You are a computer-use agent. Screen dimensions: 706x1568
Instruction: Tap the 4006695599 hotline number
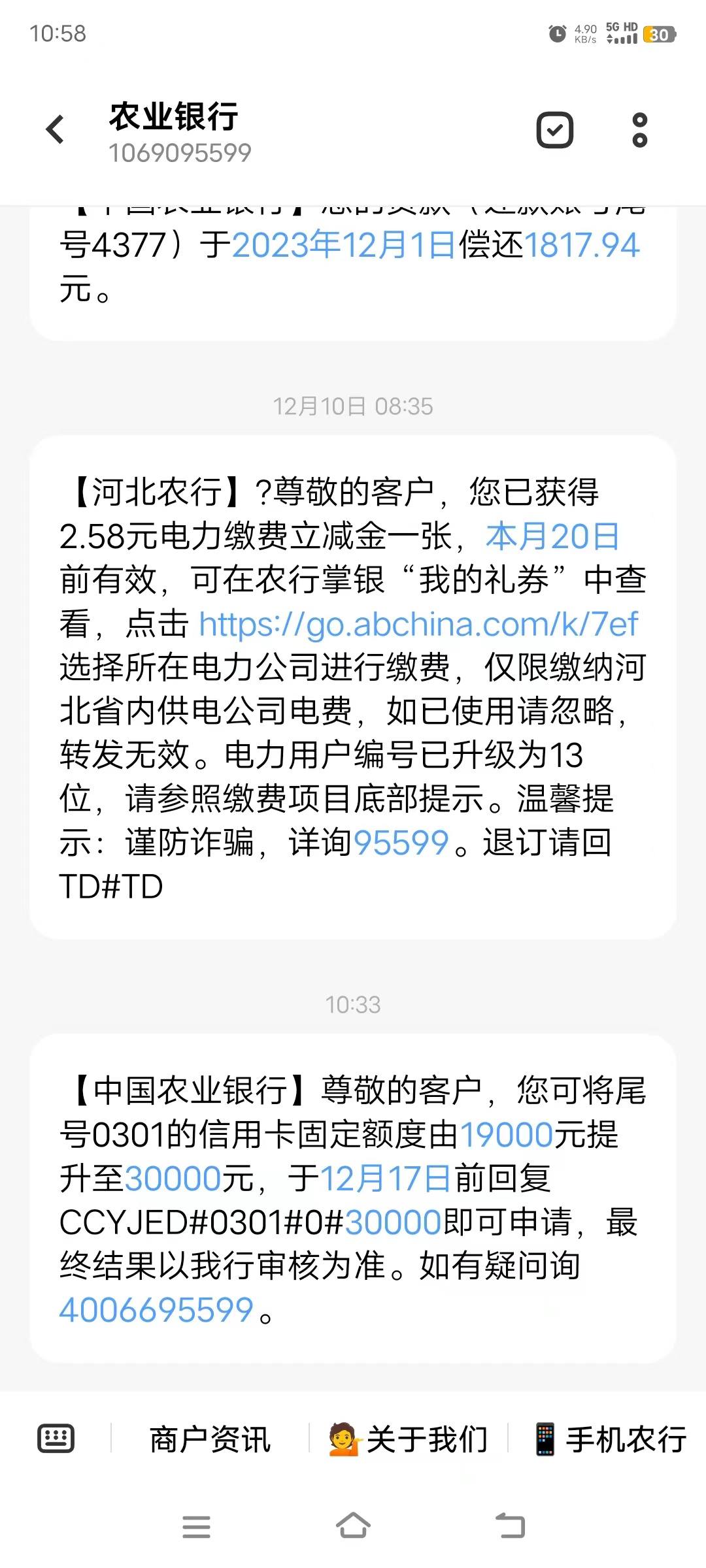click(x=157, y=1310)
